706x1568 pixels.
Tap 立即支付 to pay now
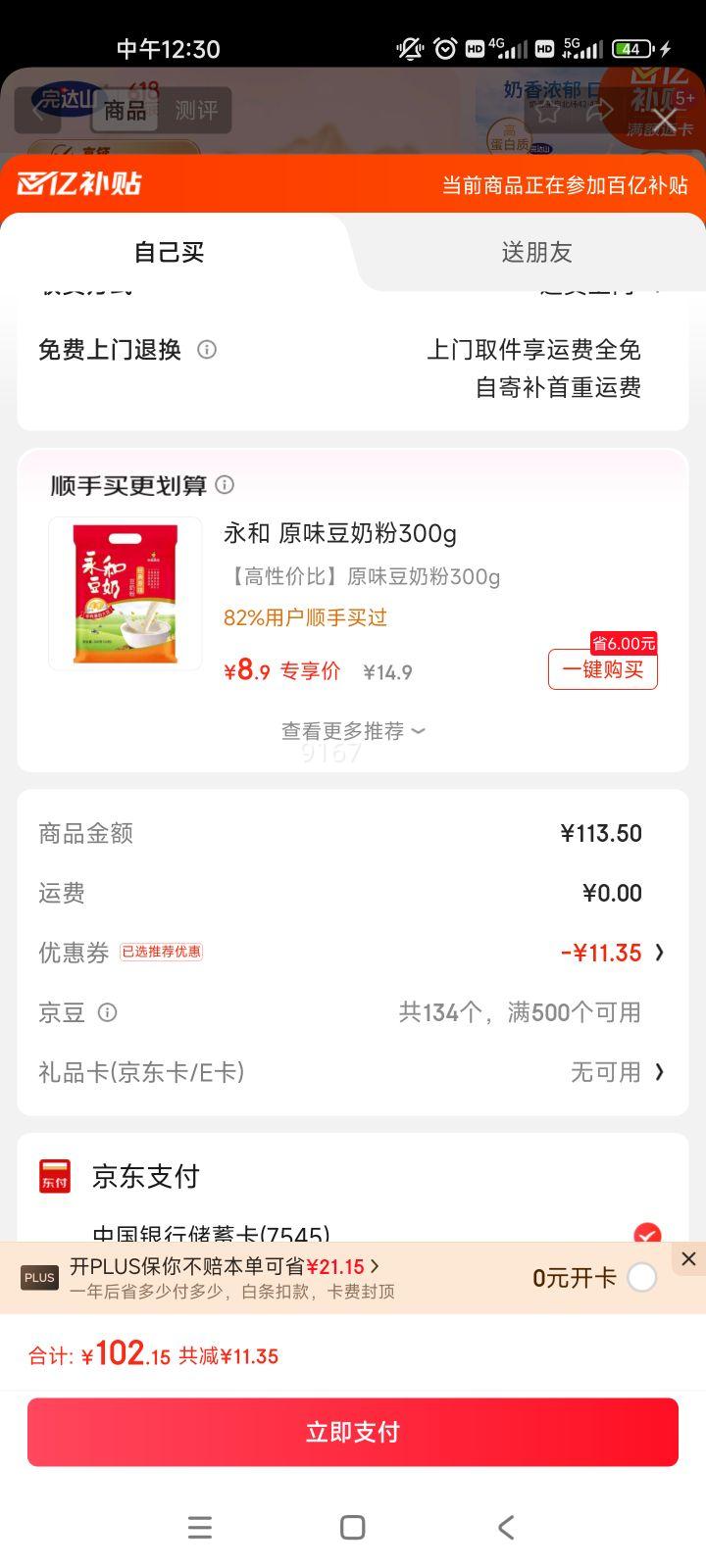352,1431
